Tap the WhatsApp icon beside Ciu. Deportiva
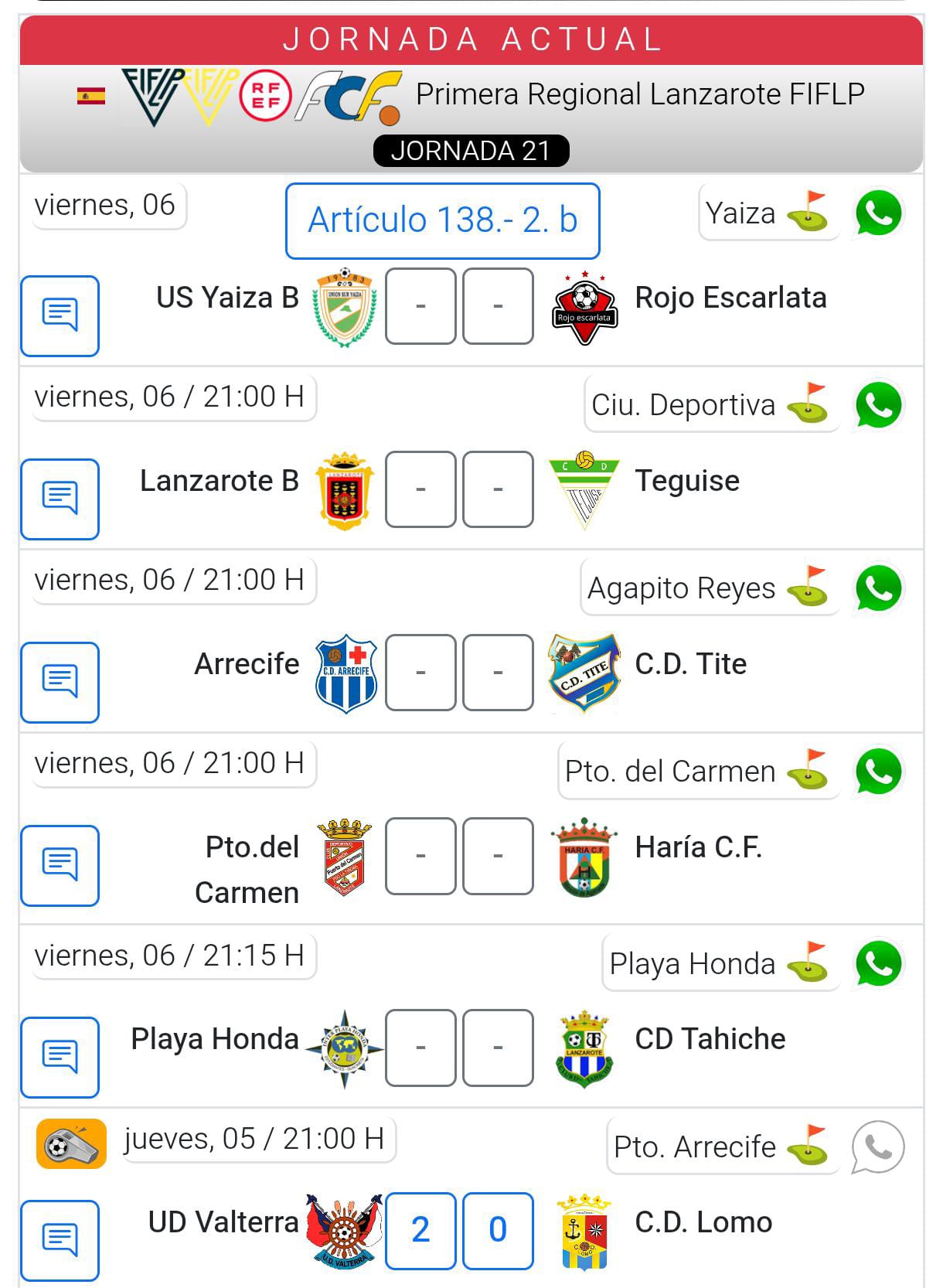The width and height of the screenshot is (943, 1288). coord(877,405)
